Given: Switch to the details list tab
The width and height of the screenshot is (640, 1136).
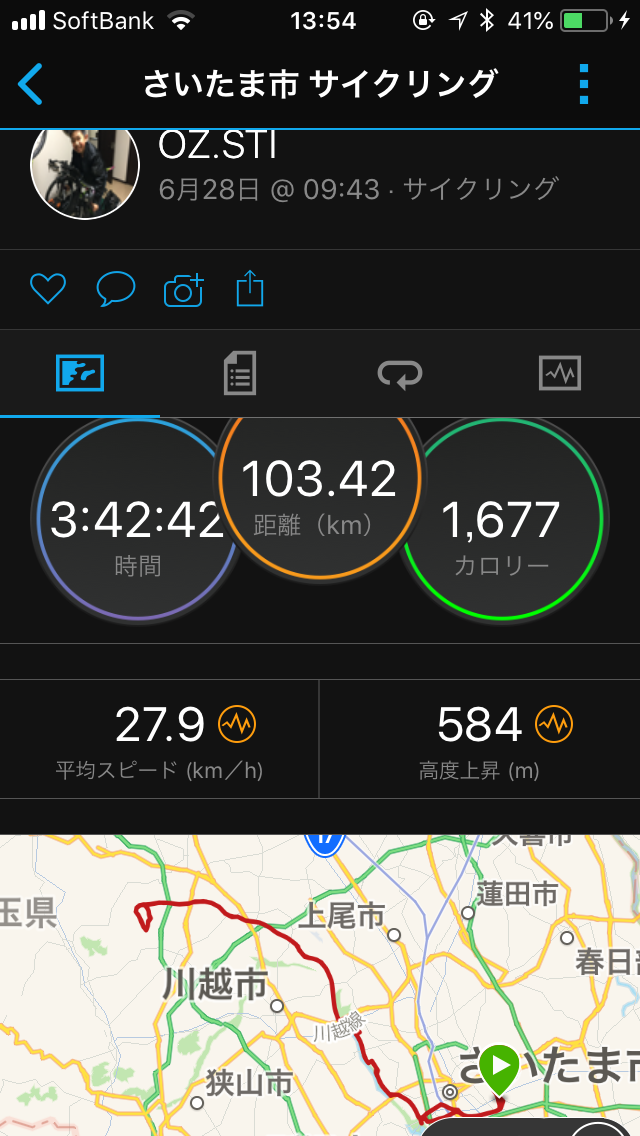Looking at the screenshot, I should coord(240,373).
